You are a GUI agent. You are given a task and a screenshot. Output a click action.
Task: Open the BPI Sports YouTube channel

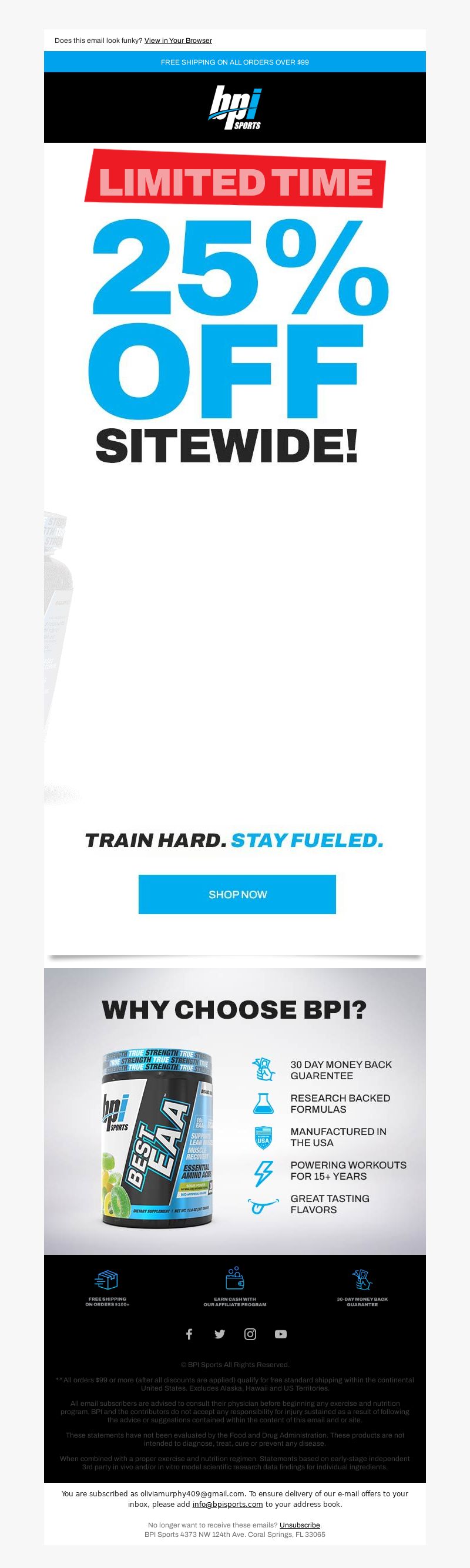coord(281,1334)
